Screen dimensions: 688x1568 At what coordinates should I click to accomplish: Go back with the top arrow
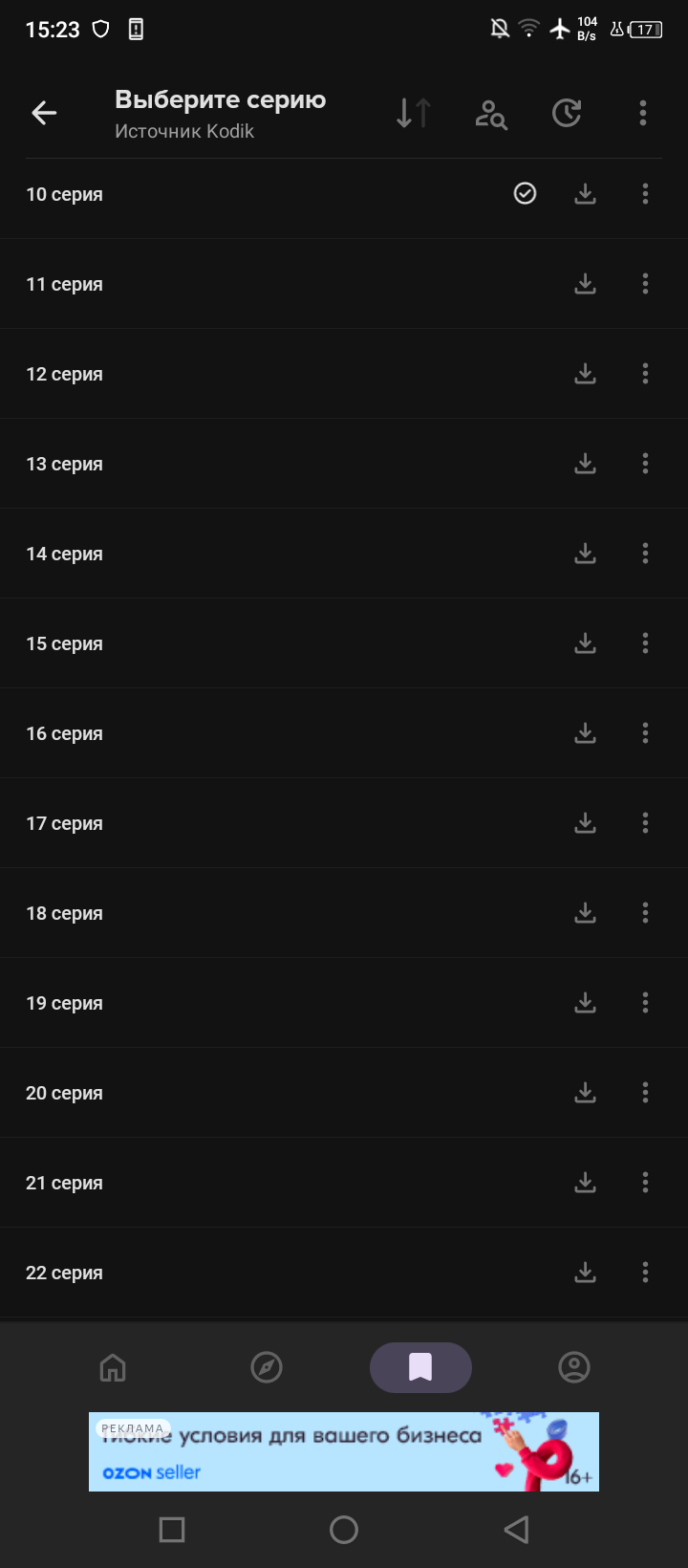44,113
